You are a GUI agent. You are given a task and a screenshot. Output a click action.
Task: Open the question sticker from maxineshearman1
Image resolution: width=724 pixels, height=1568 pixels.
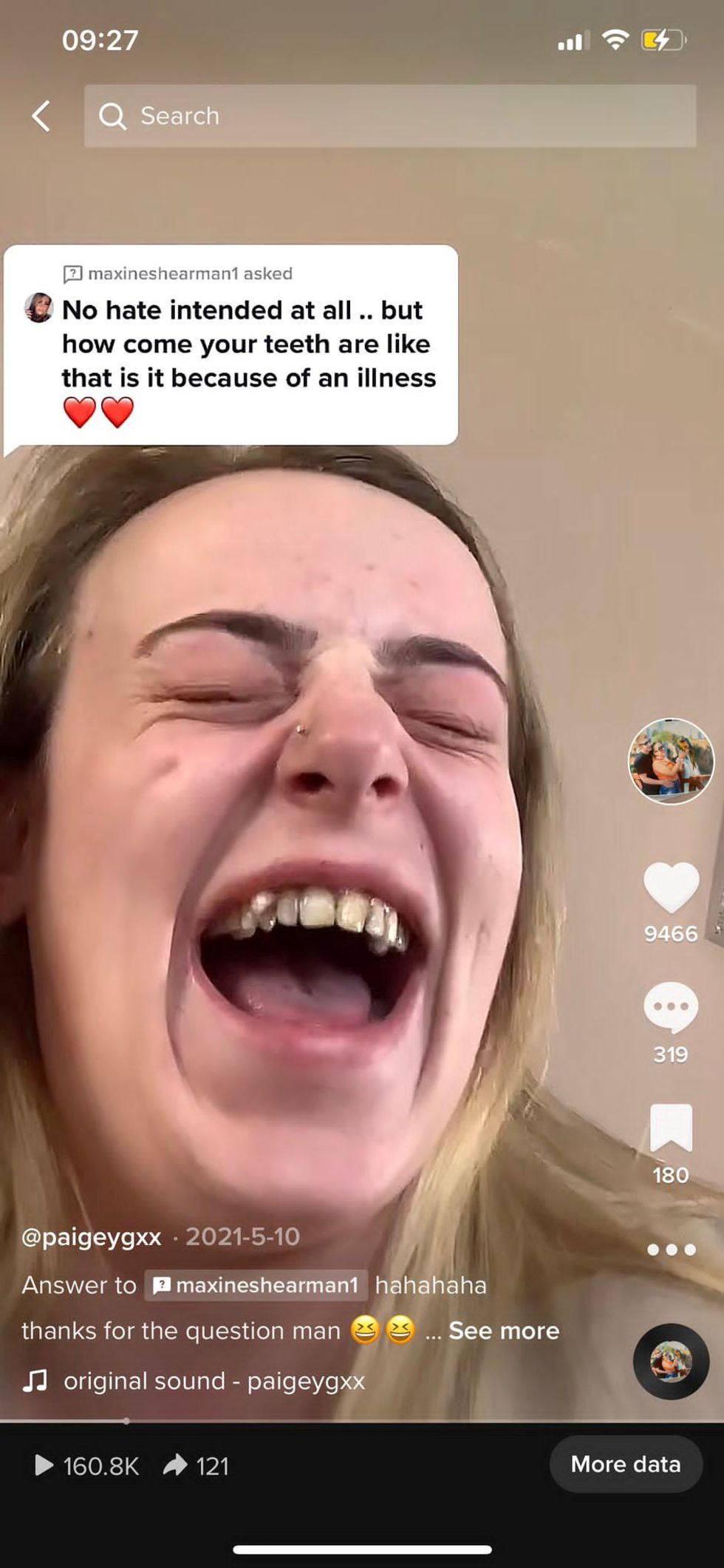[x=231, y=344]
